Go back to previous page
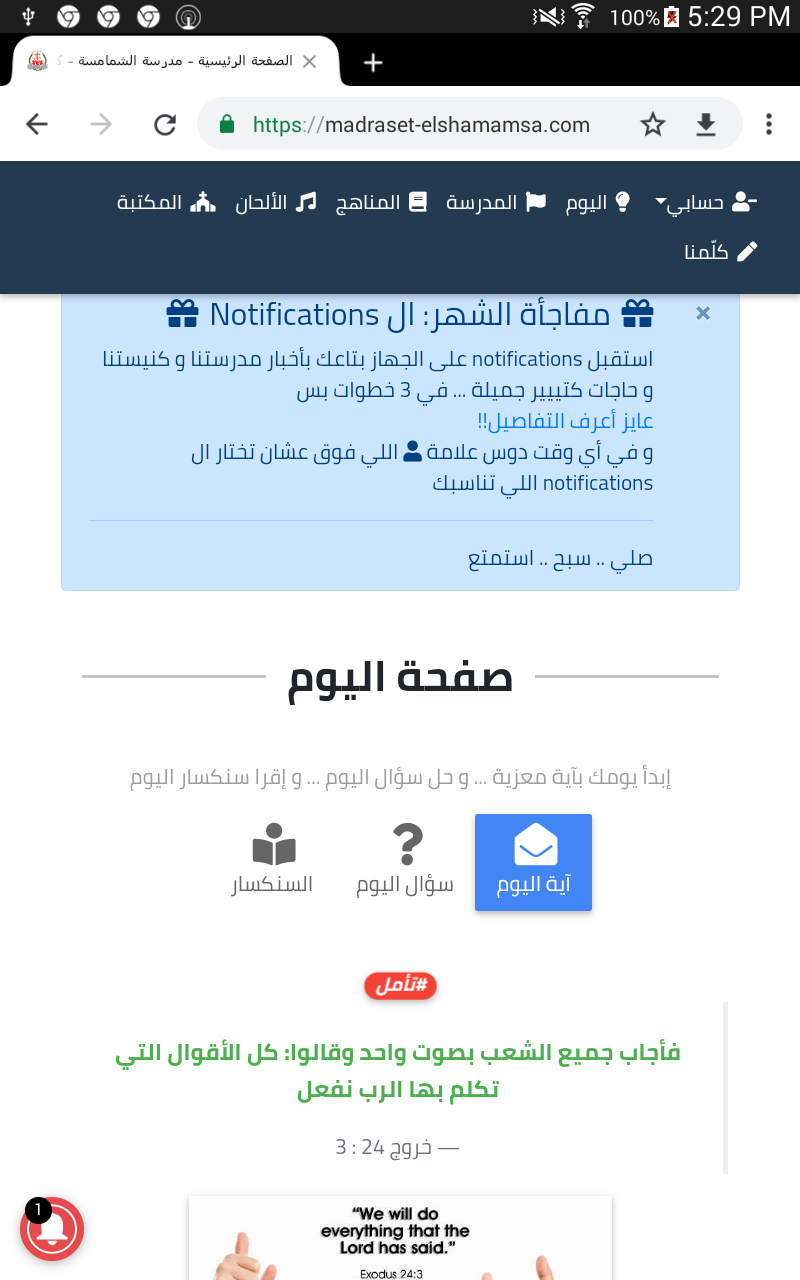800x1280 pixels. tap(37, 124)
